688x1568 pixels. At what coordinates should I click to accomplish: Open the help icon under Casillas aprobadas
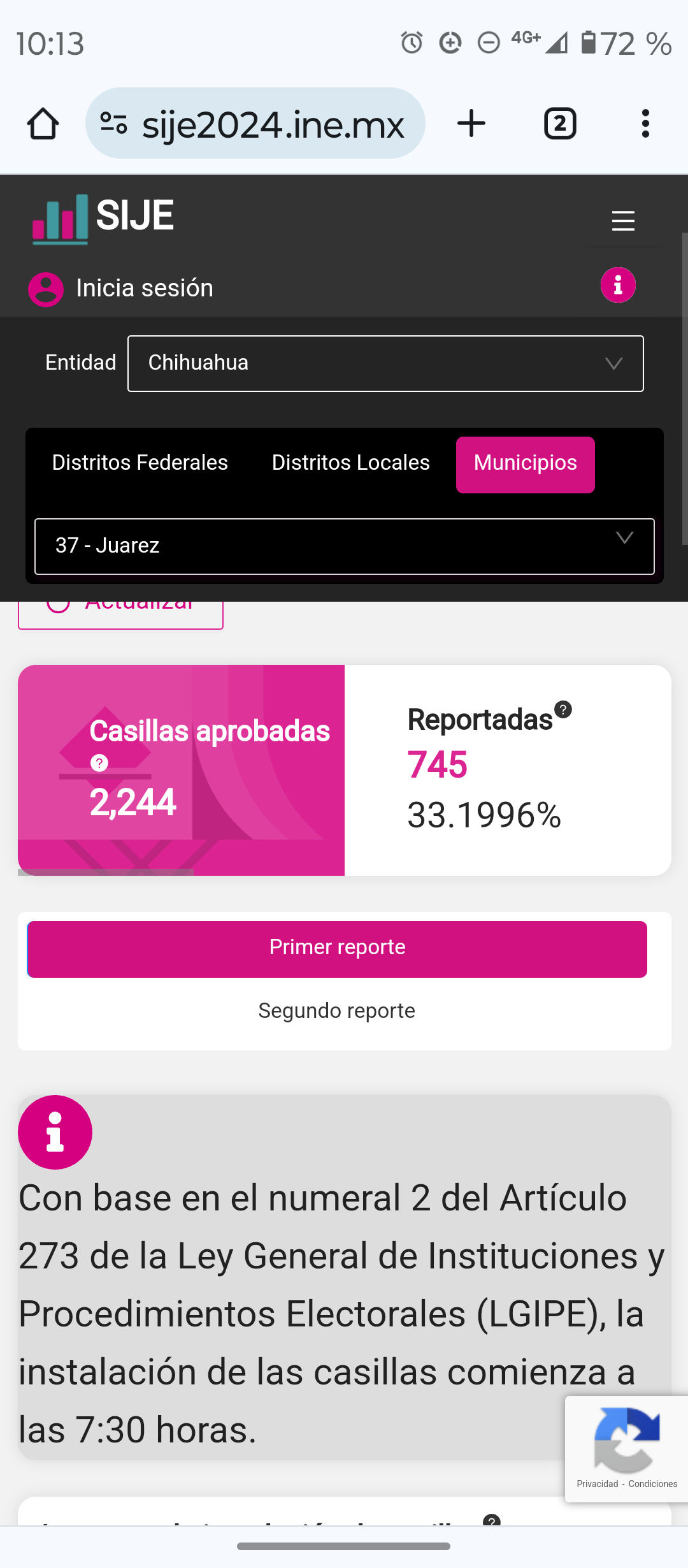click(99, 763)
